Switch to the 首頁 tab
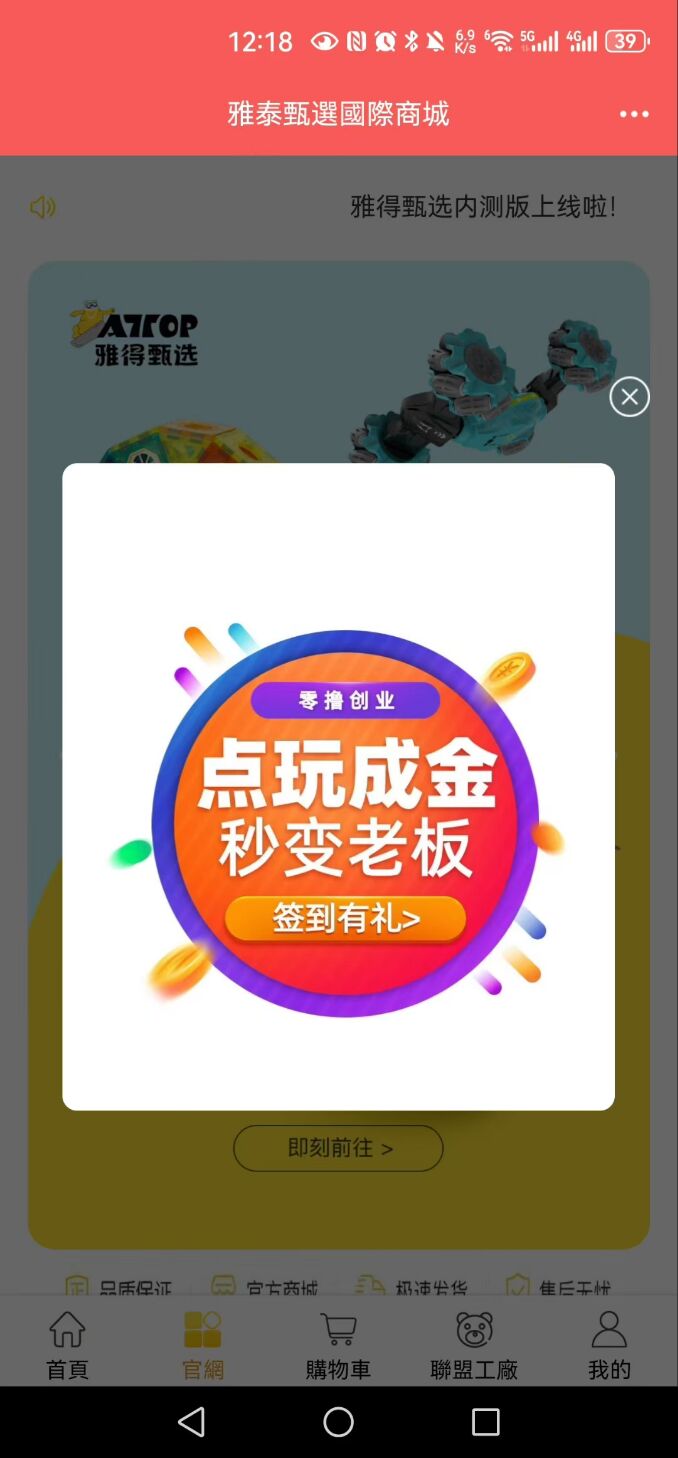This screenshot has height=1458, width=678. pyautogui.click(x=67, y=1345)
